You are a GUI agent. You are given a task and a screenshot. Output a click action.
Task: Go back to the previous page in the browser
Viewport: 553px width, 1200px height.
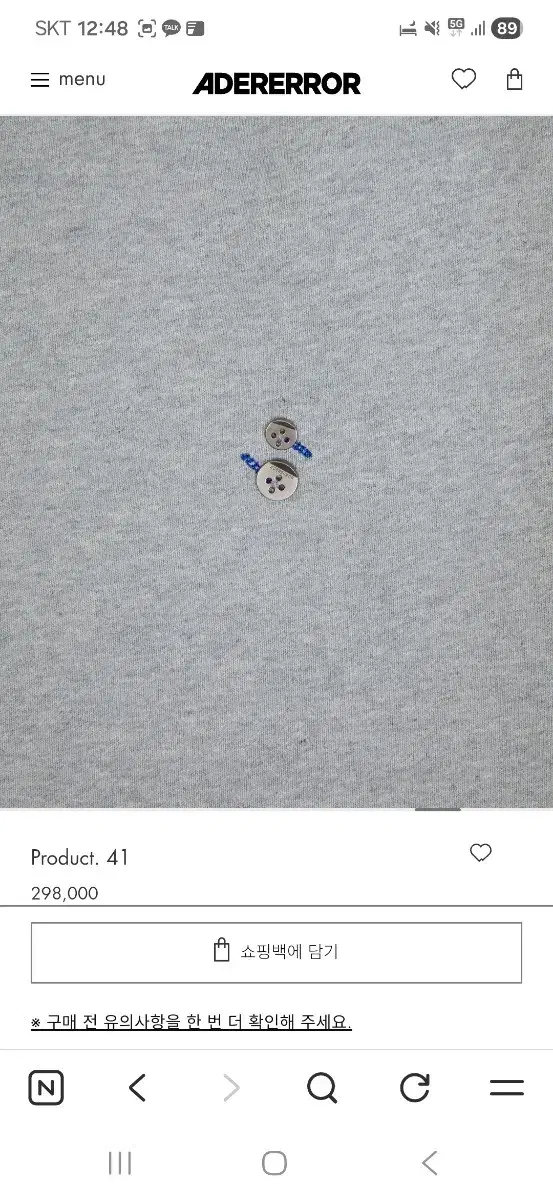coord(138,1088)
